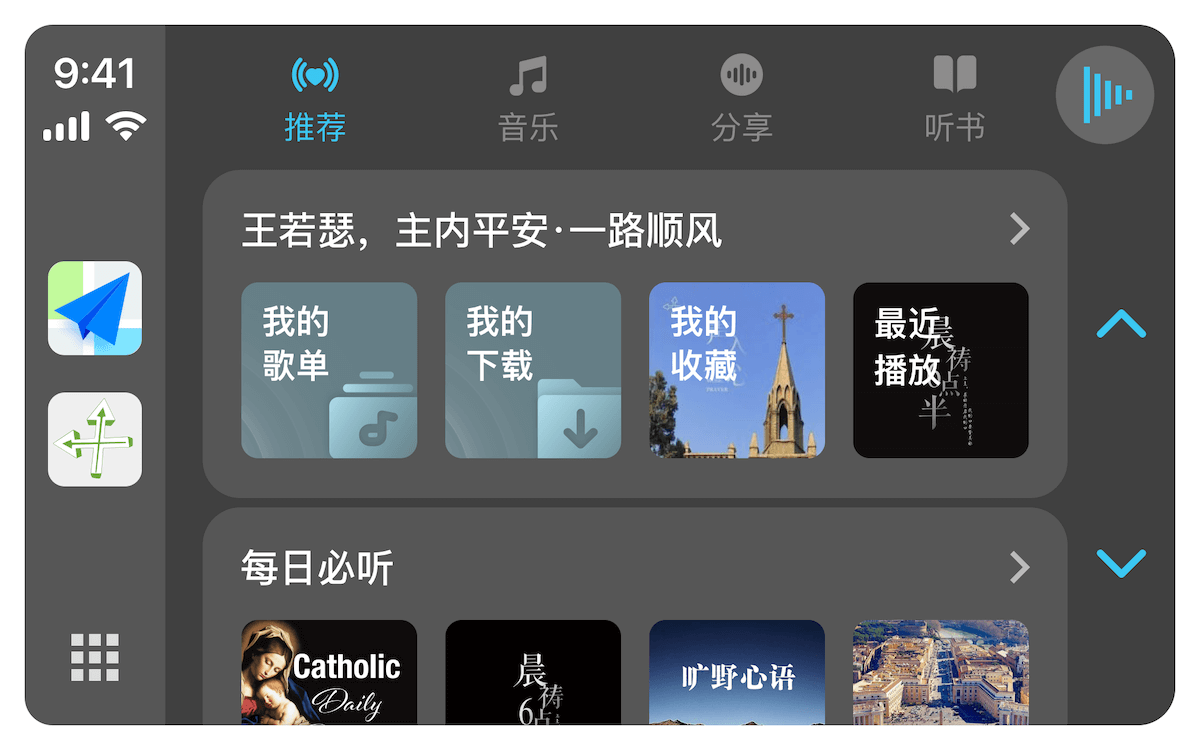Open the now playing button
1200x750 pixels.
point(1105,95)
